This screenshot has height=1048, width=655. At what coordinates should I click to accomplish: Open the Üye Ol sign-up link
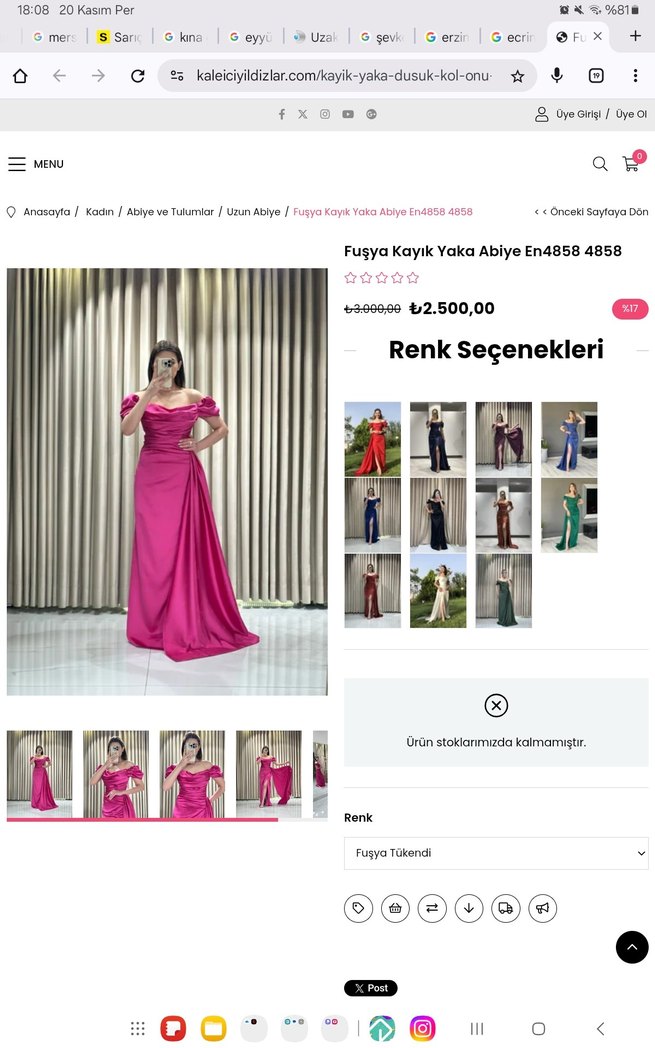point(632,115)
